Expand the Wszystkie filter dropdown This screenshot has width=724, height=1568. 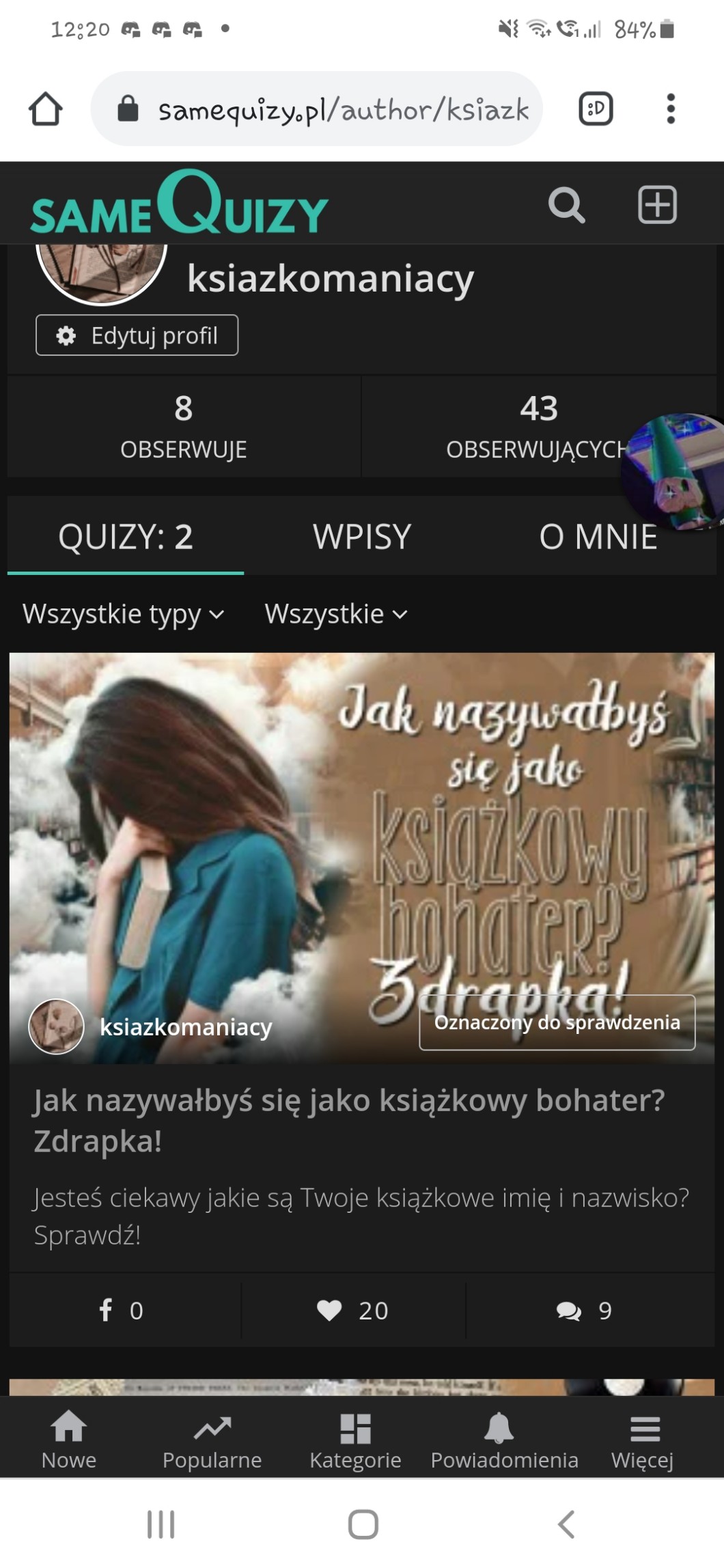[335, 614]
